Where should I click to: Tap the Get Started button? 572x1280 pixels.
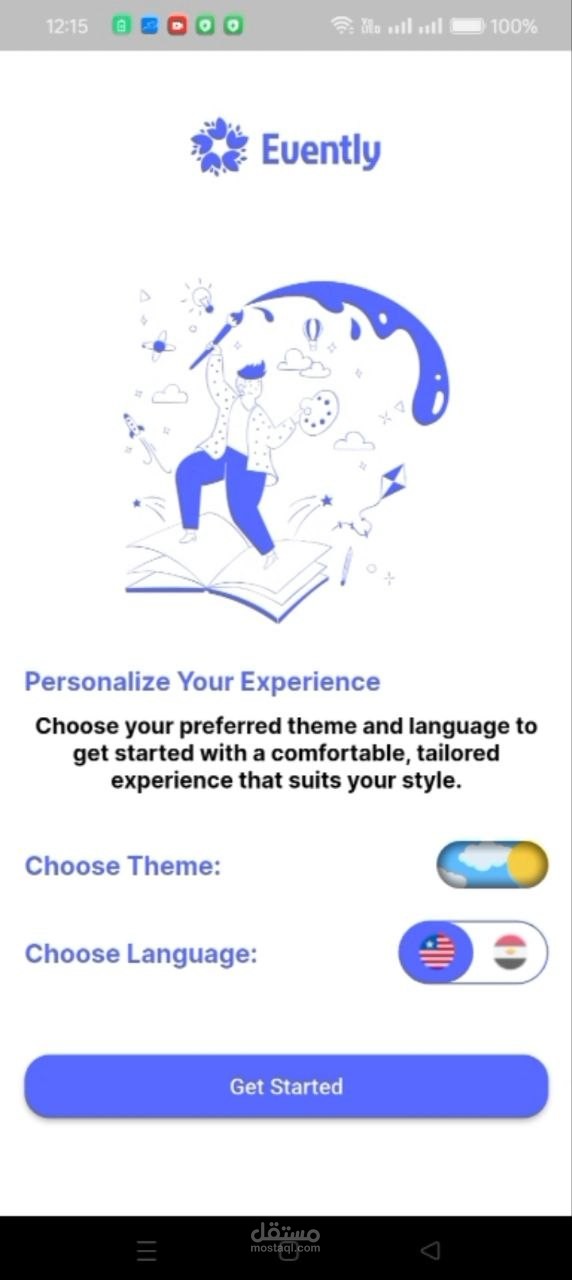[x=286, y=1086]
